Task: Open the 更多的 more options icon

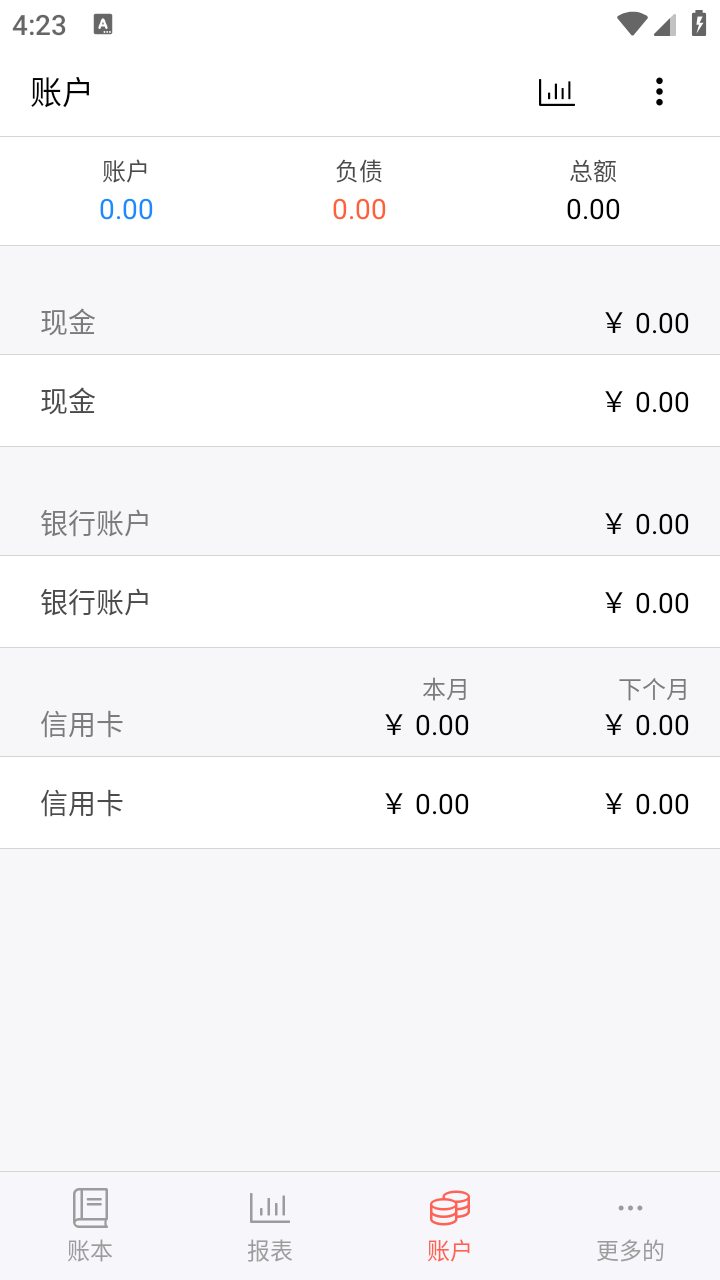Action: (630, 1207)
